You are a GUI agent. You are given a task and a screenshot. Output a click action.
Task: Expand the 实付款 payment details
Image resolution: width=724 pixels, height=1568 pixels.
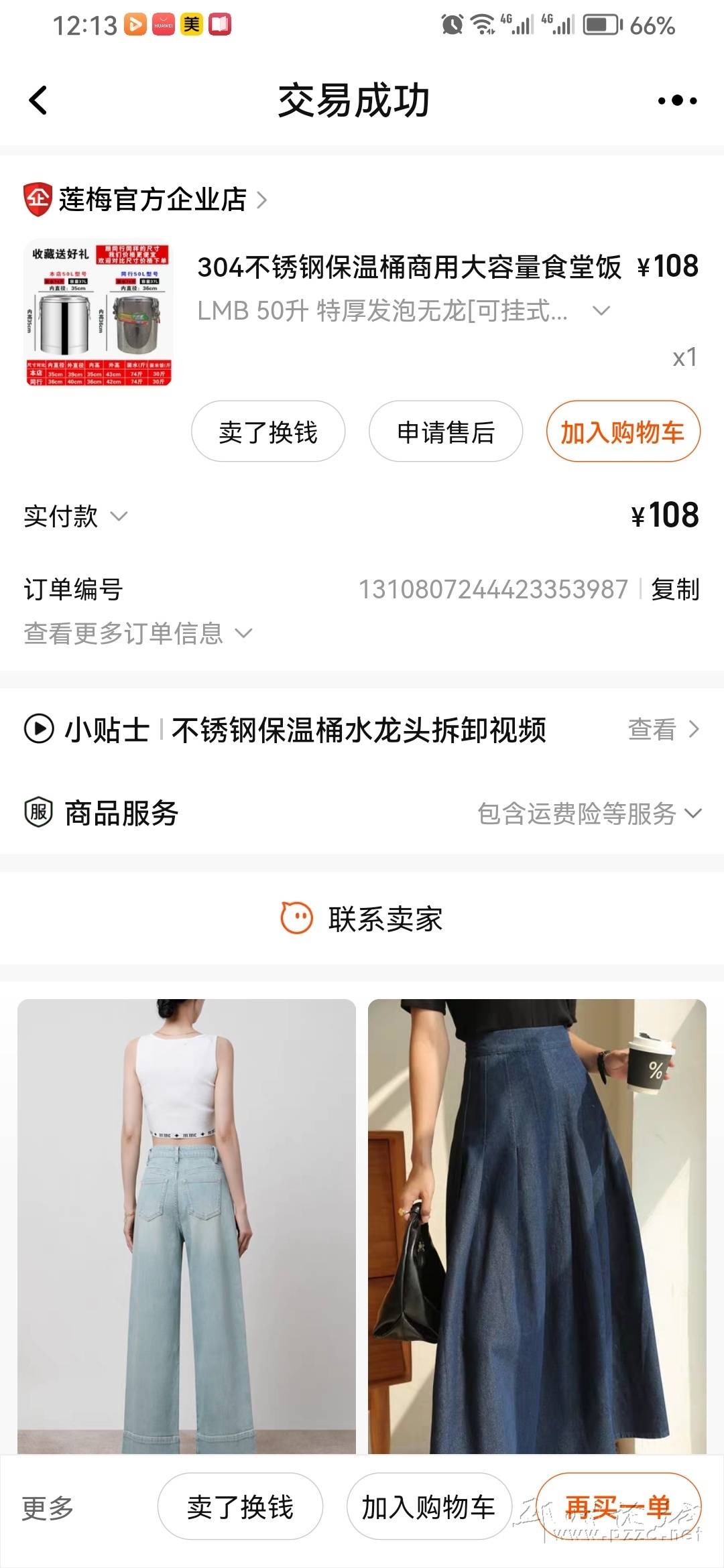(x=75, y=516)
